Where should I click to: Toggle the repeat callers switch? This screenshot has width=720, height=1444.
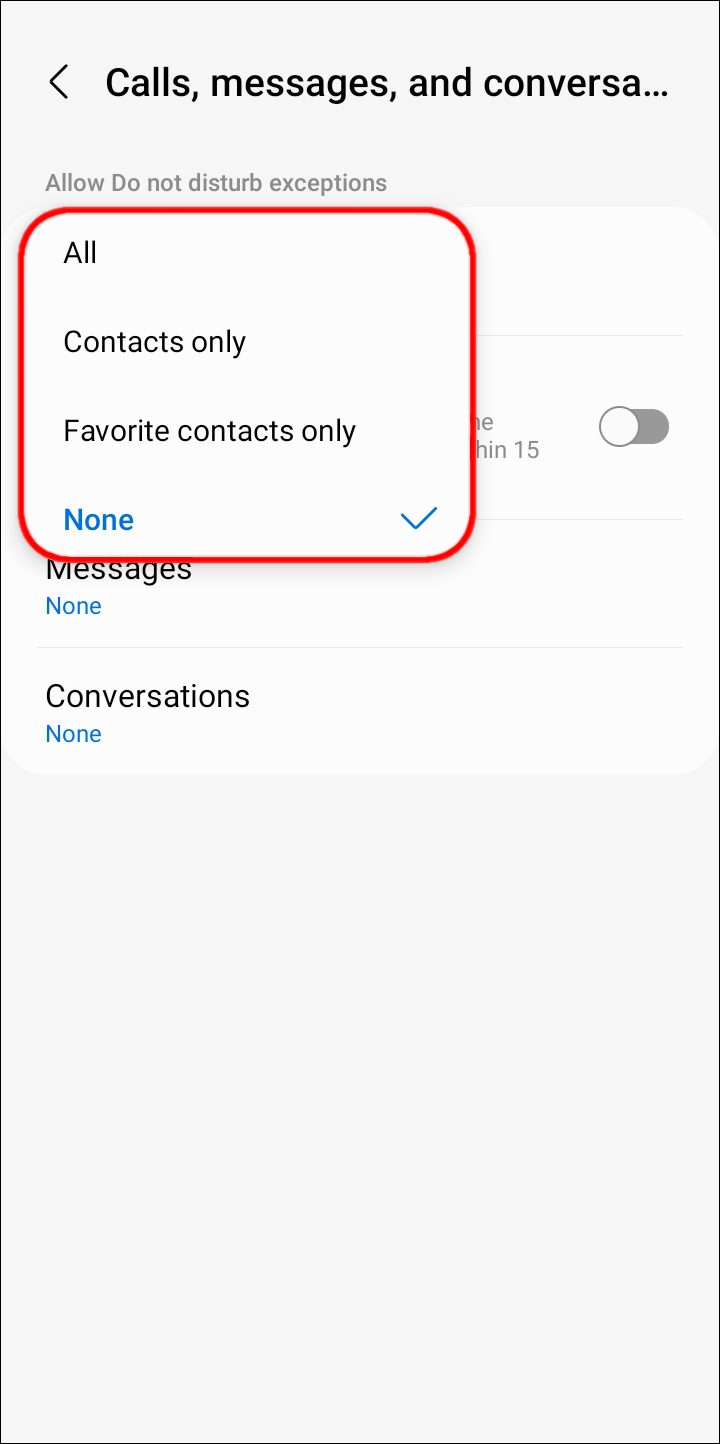tap(633, 428)
